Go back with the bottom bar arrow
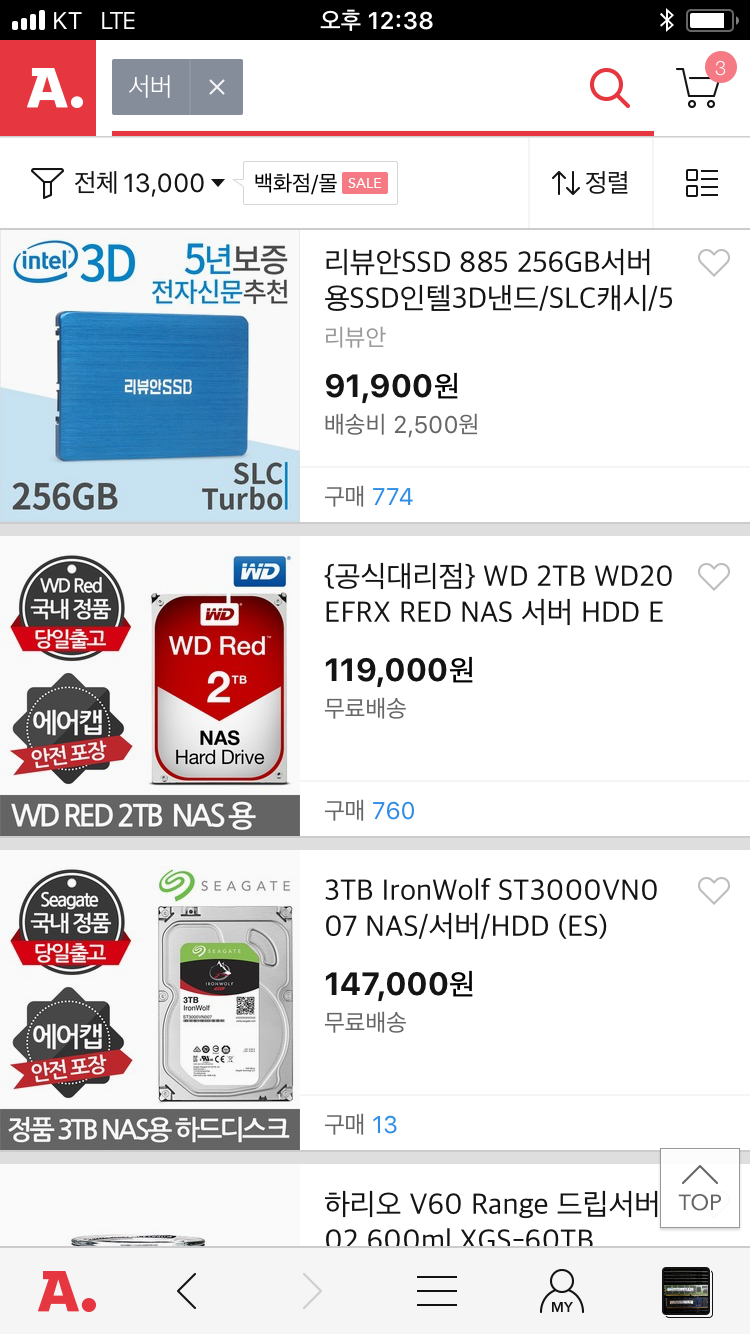The height and width of the screenshot is (1334, 750). coord(187,1291)
